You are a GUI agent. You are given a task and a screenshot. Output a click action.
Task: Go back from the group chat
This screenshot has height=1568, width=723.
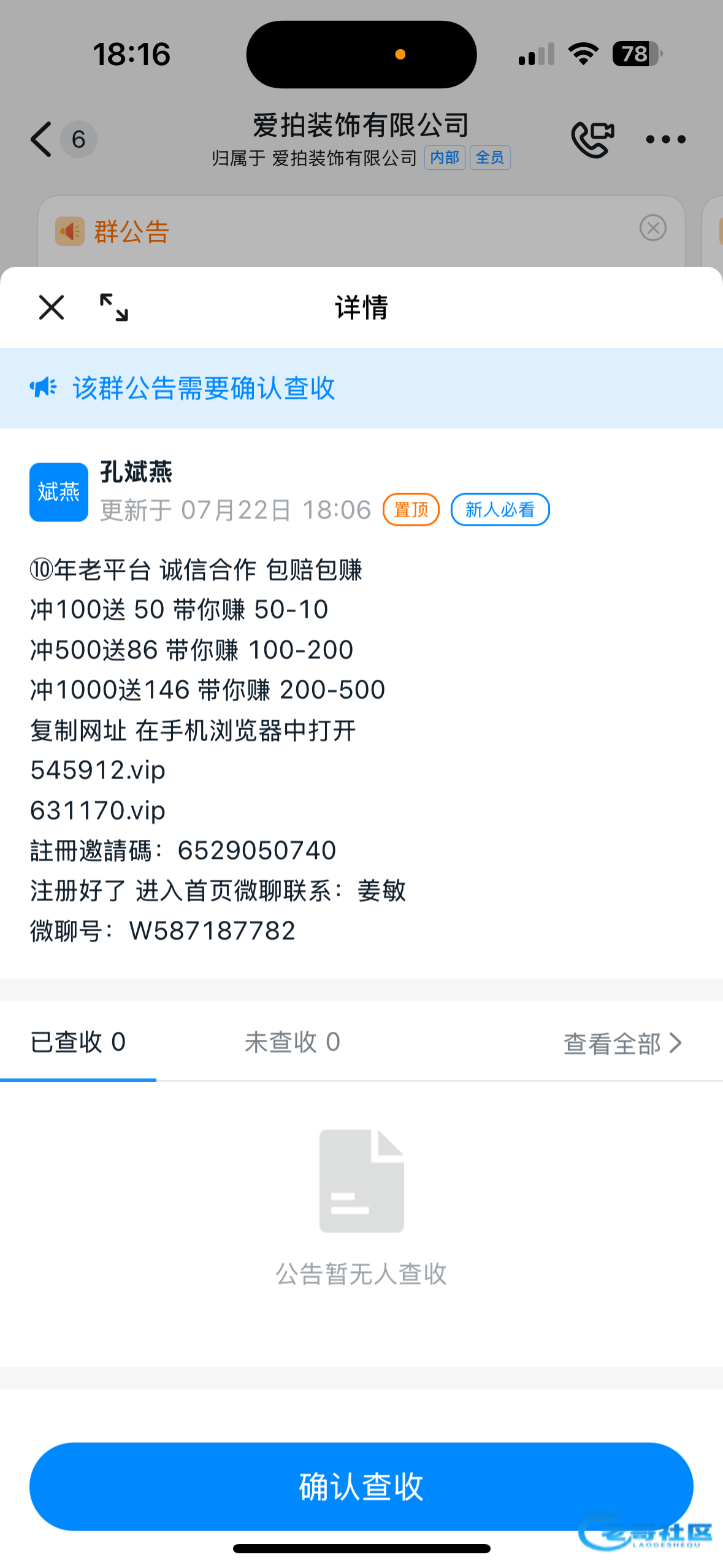tap(42, 139)
